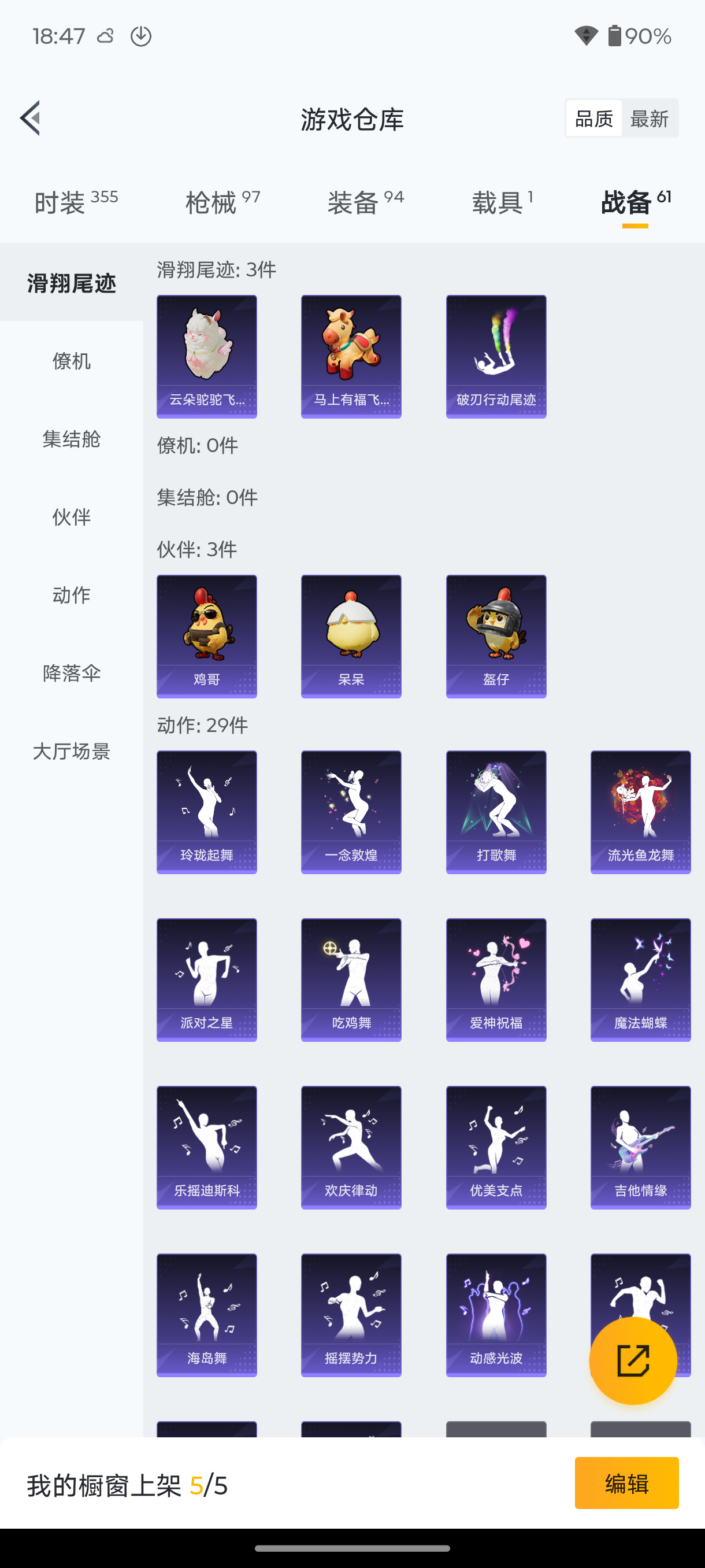Select the 吃鸡舞 emote thumbnail
Viewport: 705px width, 1568px height.
(350, 979)
